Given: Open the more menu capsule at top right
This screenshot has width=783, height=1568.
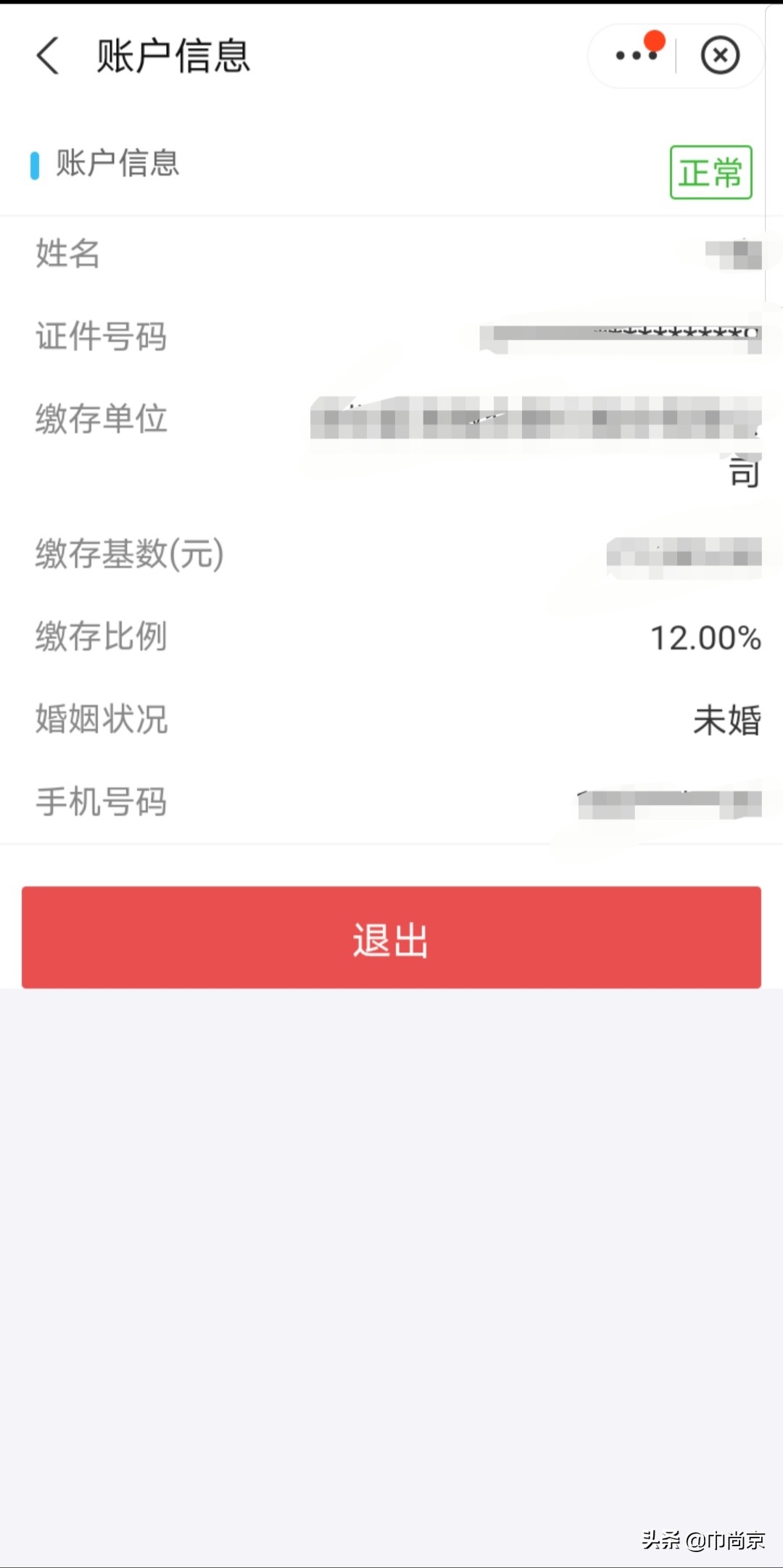Looking at the screenshot, I should point(634,55).
